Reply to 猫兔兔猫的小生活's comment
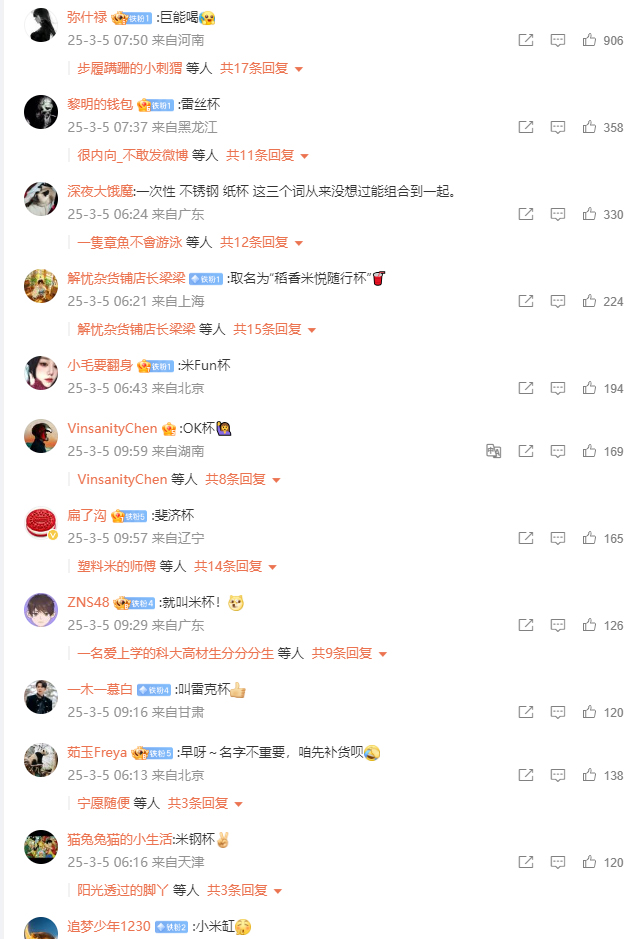Screen dimensions: 637x939 coord(558,862)
